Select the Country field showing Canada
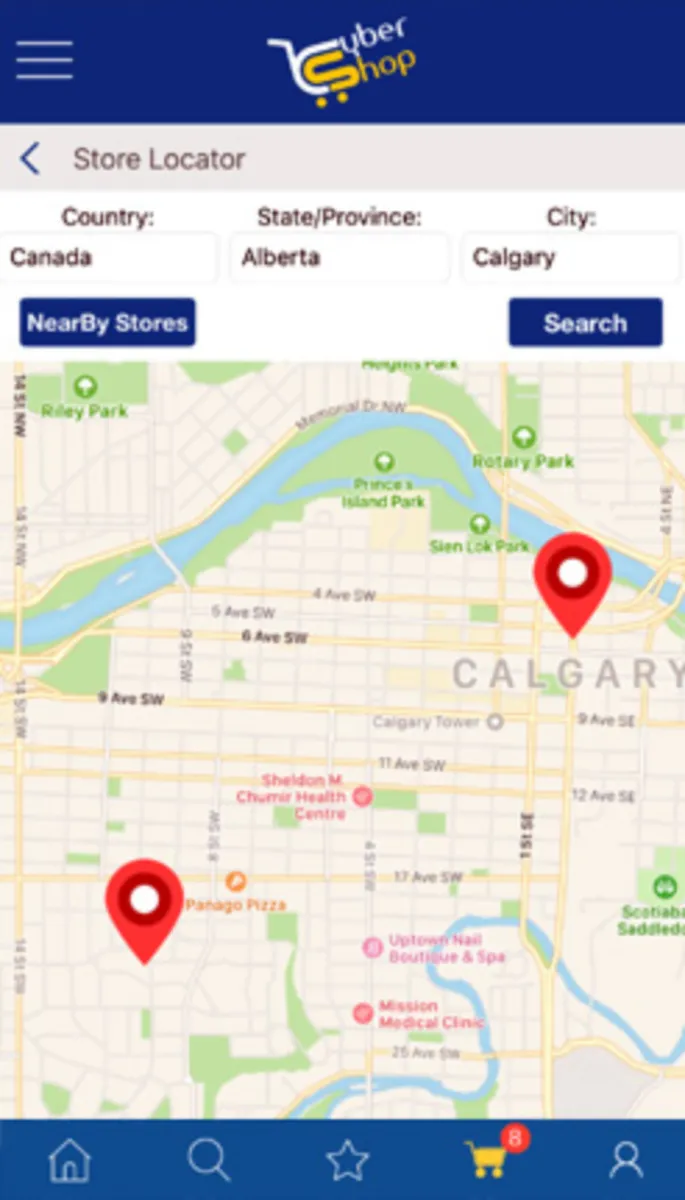 point(108,258)
